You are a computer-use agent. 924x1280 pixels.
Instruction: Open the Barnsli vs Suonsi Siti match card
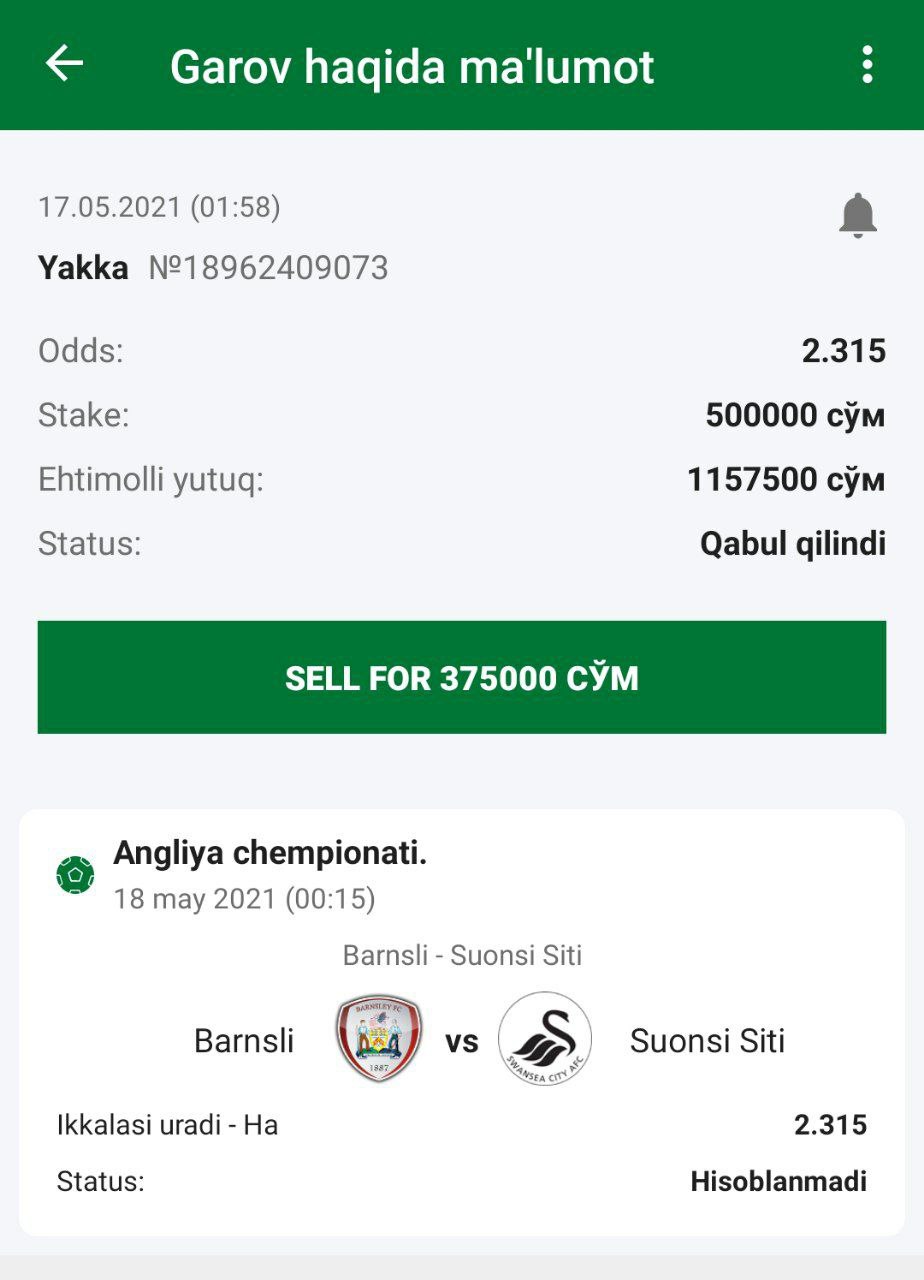462,1040
